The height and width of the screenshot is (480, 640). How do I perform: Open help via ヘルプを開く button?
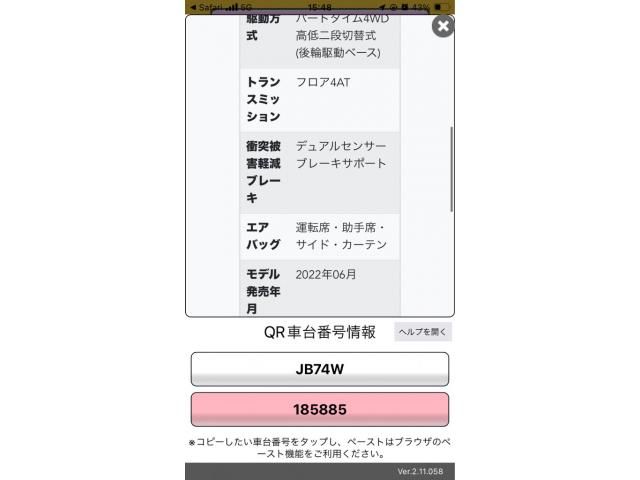[x=423, y=332]
